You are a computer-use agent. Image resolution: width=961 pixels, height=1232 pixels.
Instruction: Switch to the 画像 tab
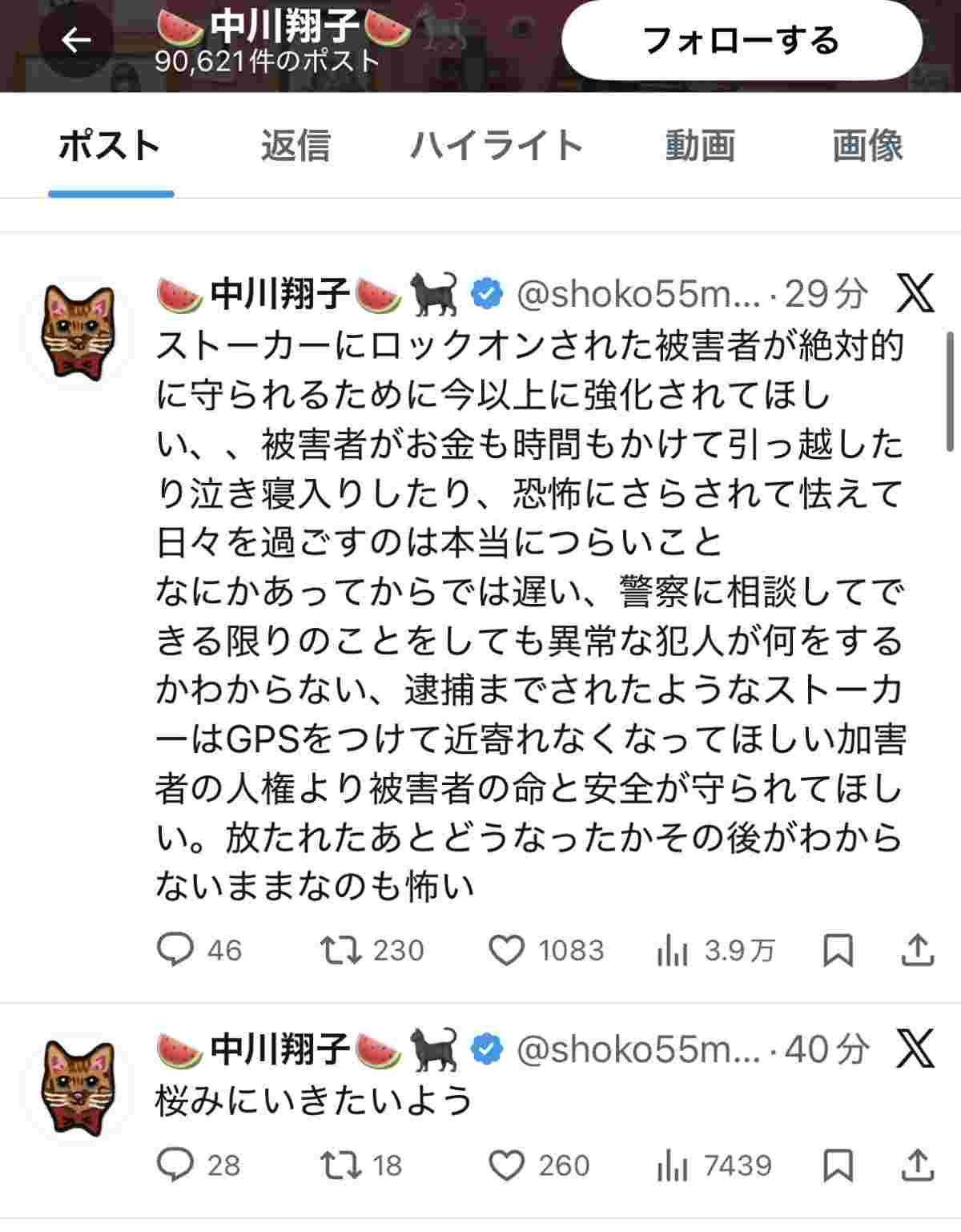867,146
